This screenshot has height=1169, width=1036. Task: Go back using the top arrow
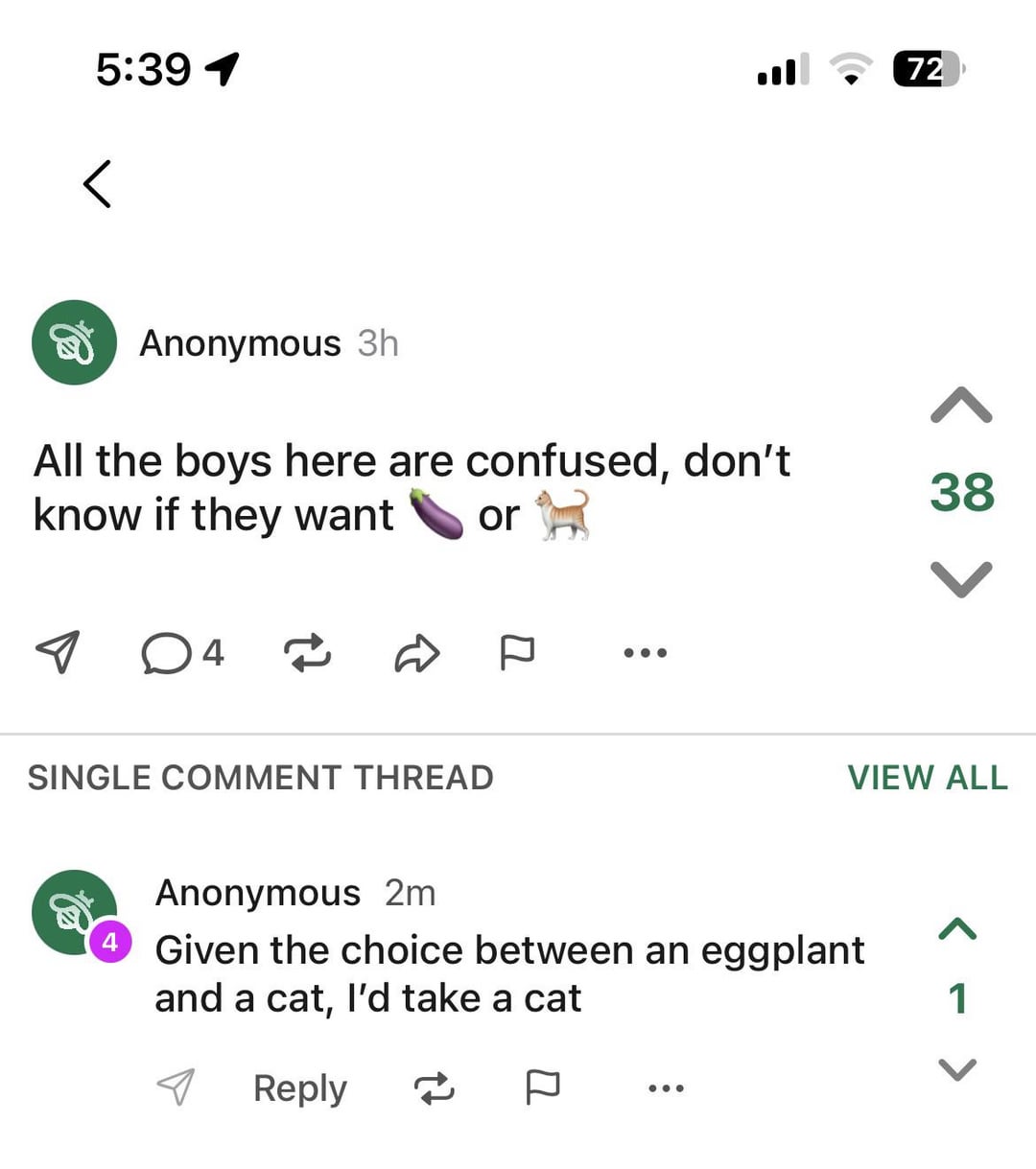98,183
